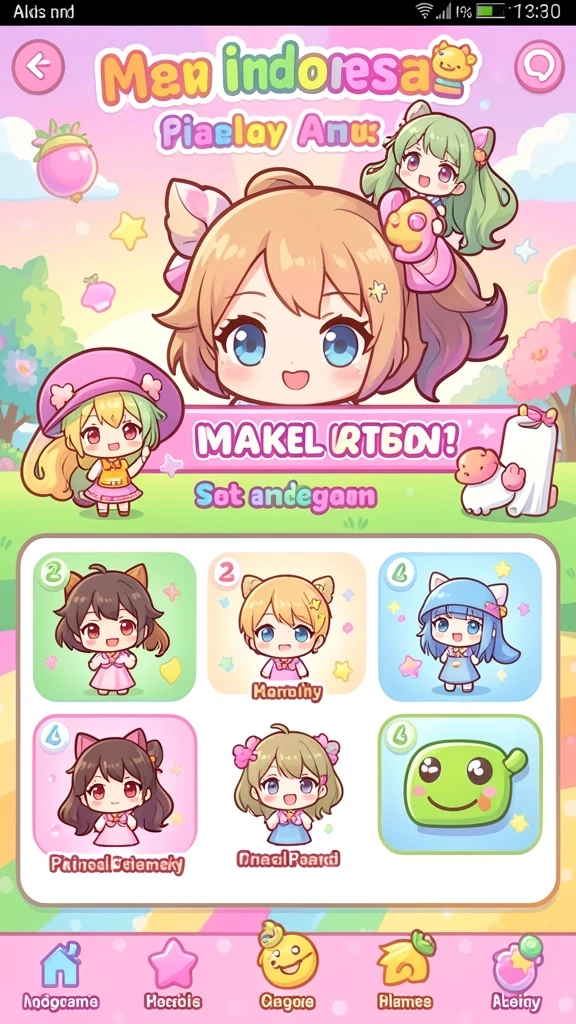
Task: Go back with the pink arrow button
Action: 39,65
